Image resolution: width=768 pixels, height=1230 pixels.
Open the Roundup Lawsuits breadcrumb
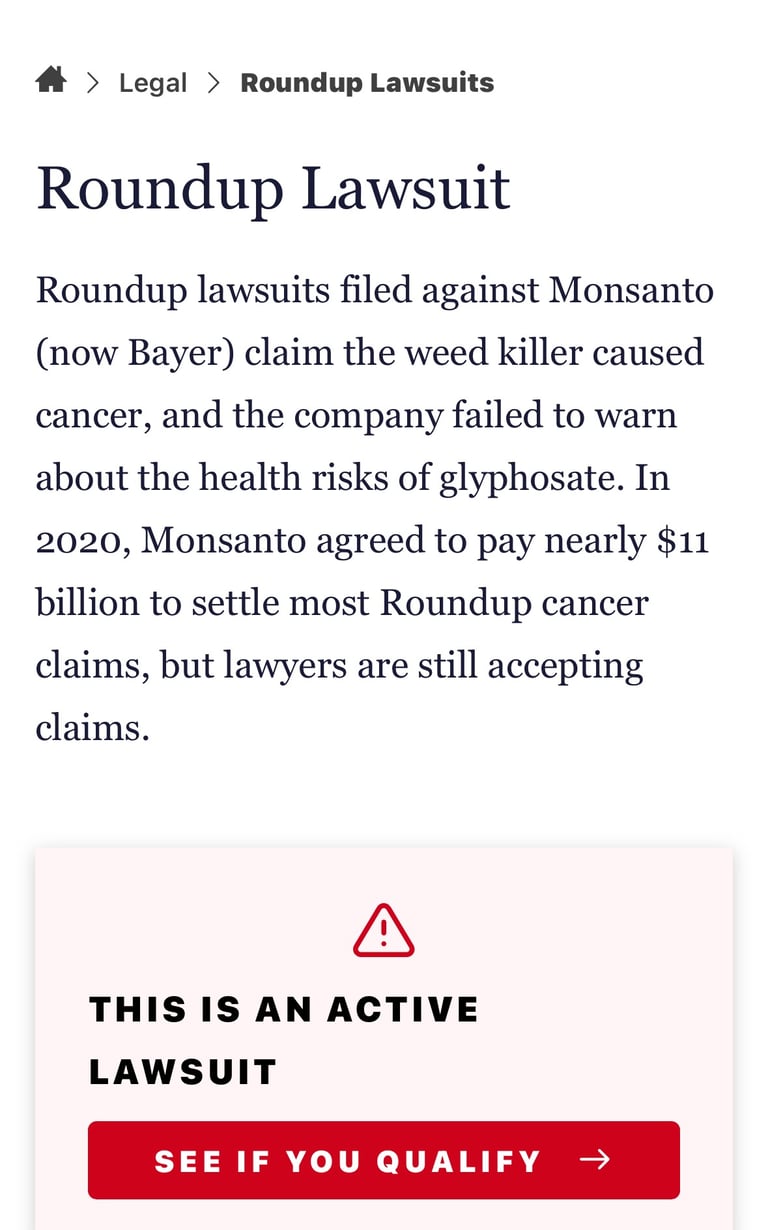(x=367, y=82)
